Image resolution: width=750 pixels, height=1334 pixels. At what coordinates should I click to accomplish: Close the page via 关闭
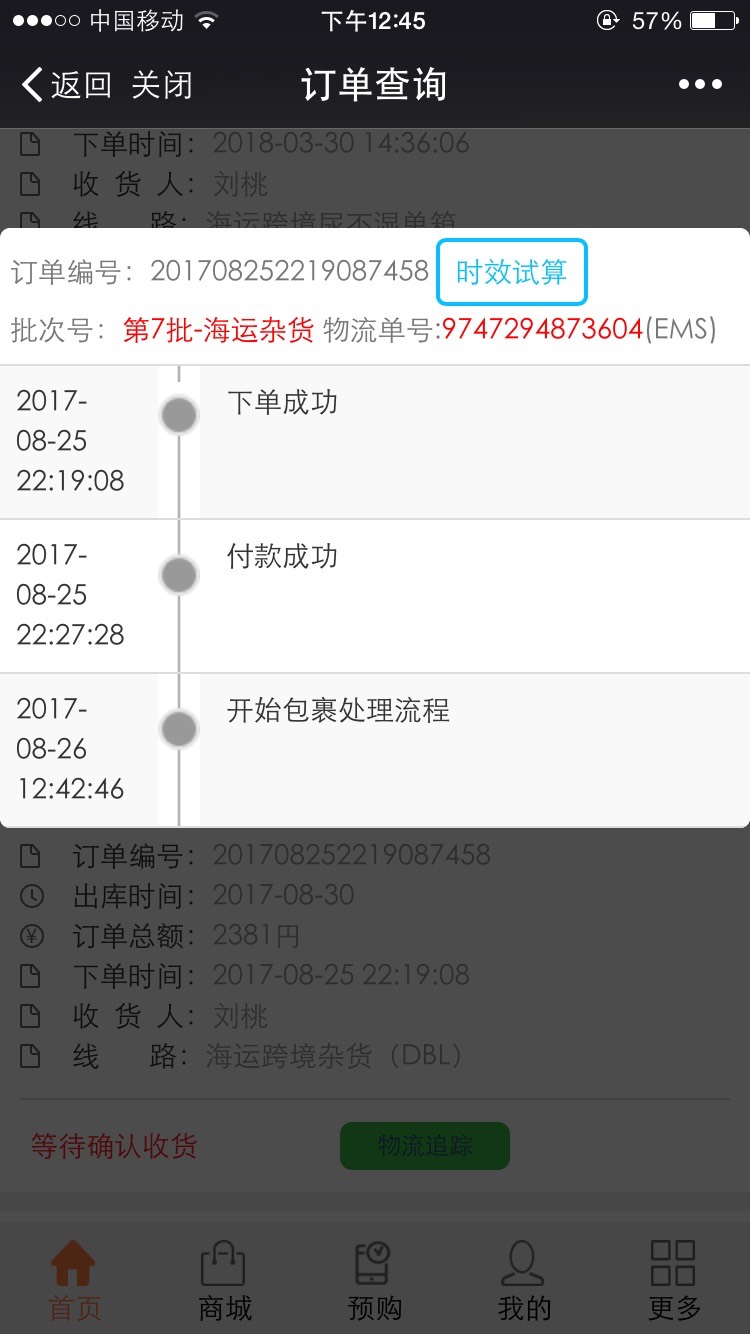click(x=161, y=85)
